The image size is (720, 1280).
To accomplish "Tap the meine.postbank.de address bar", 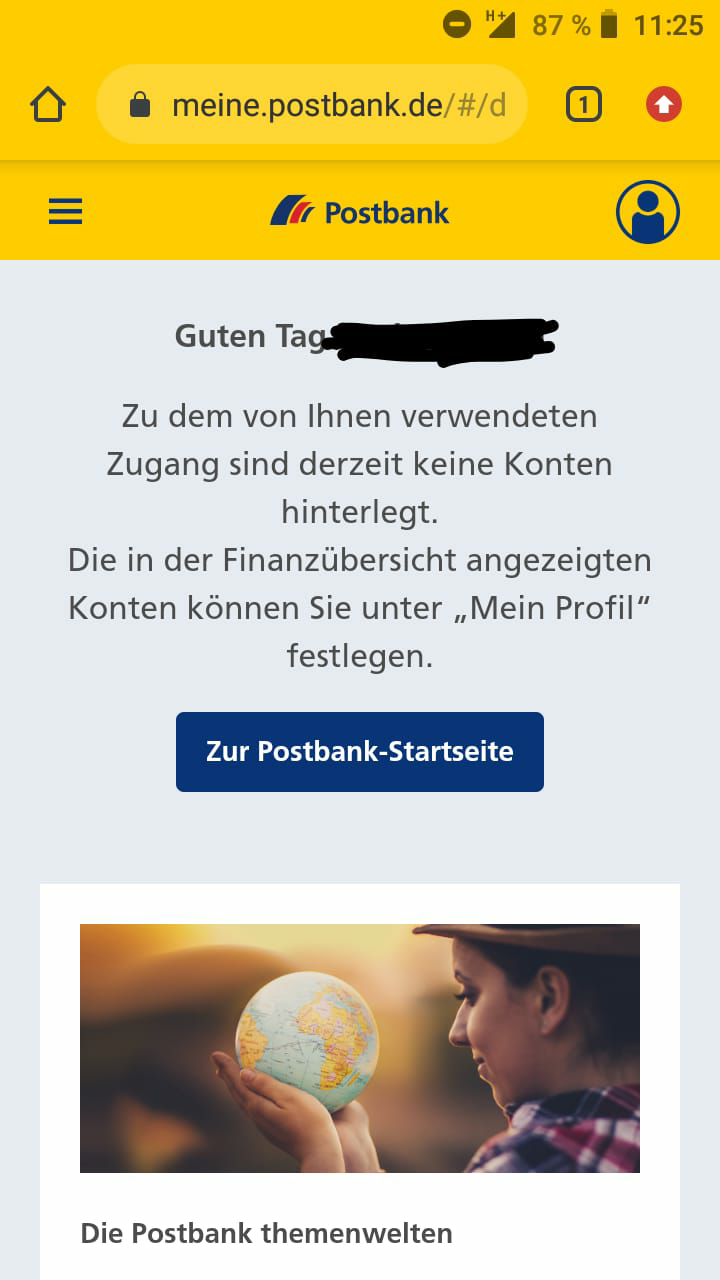I will pos(312,105).
